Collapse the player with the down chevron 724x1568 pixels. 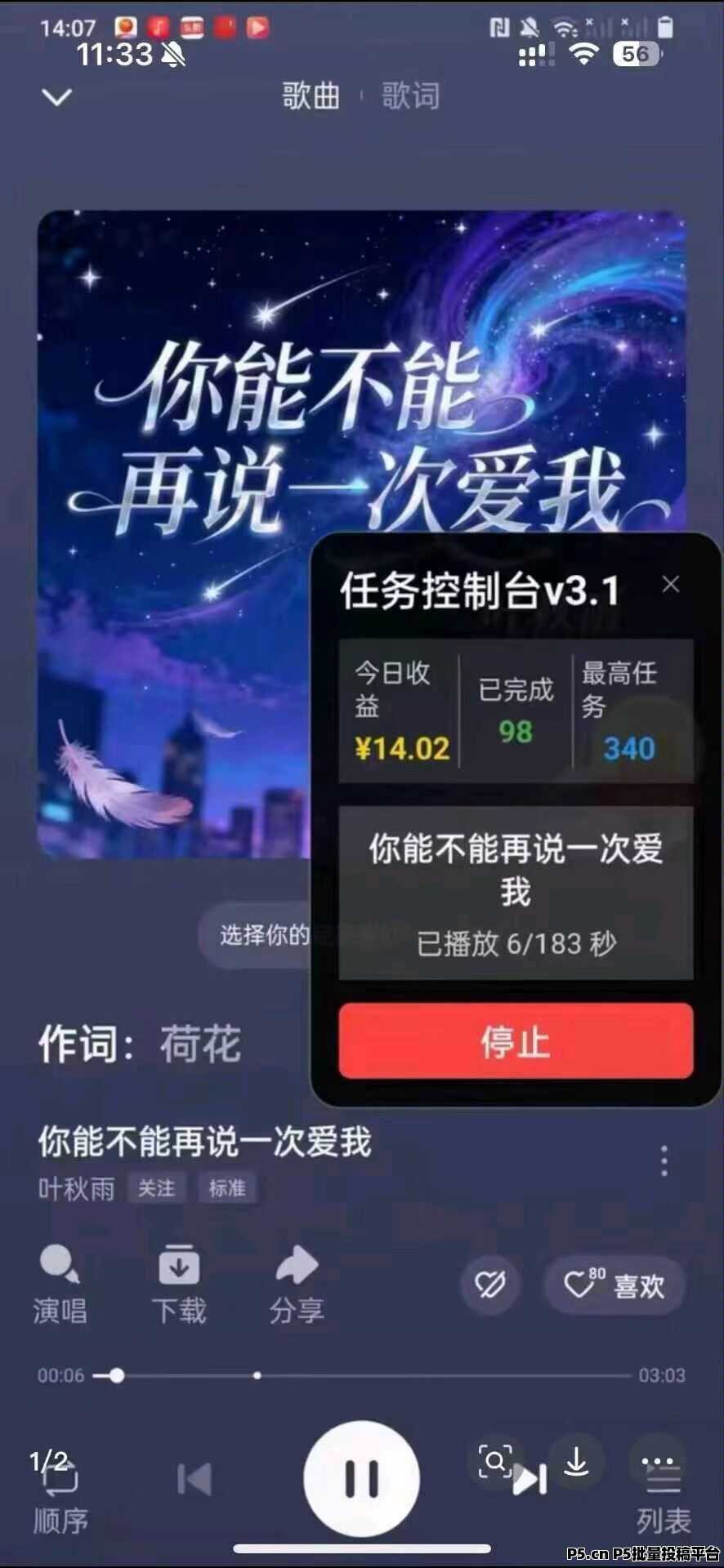click(56, 96)
